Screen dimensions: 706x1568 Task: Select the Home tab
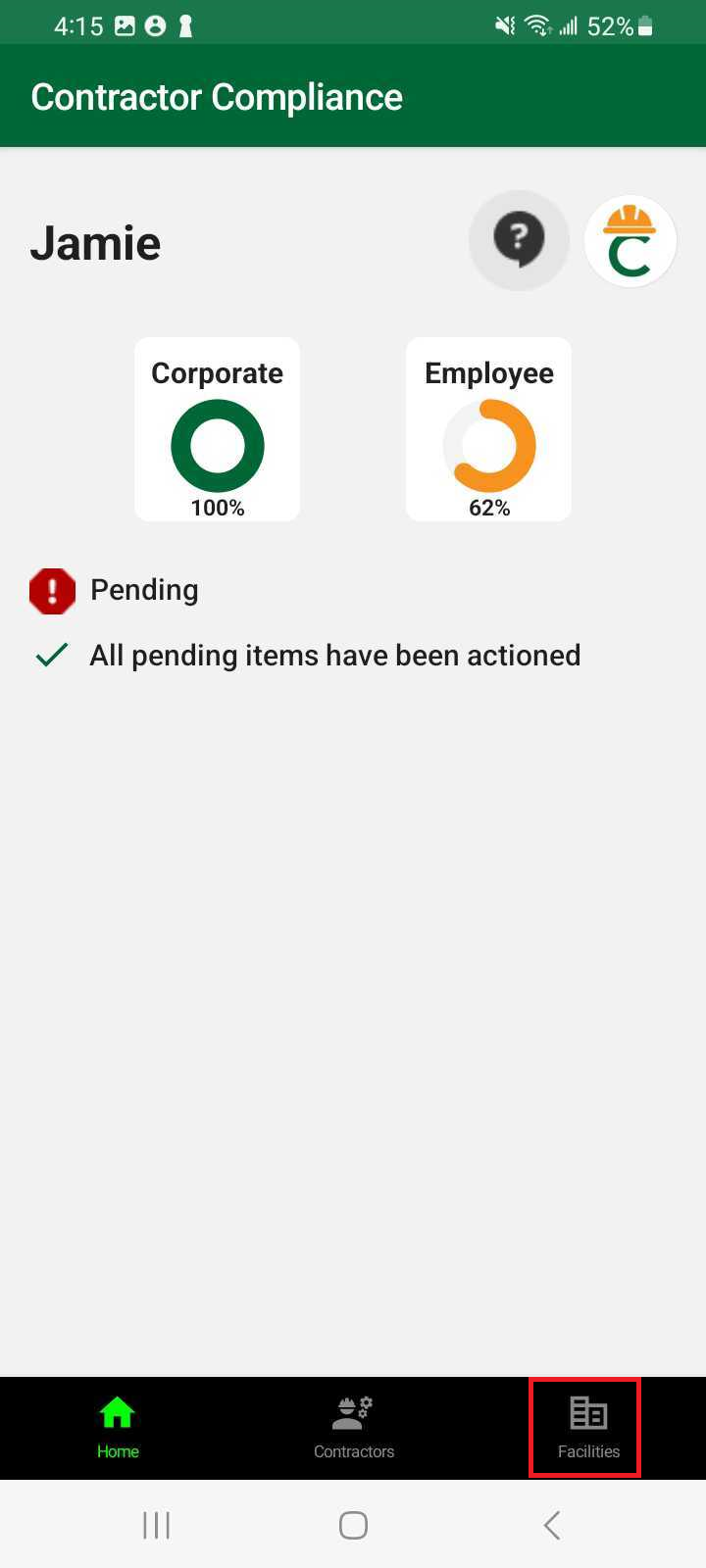(118, 1428)
